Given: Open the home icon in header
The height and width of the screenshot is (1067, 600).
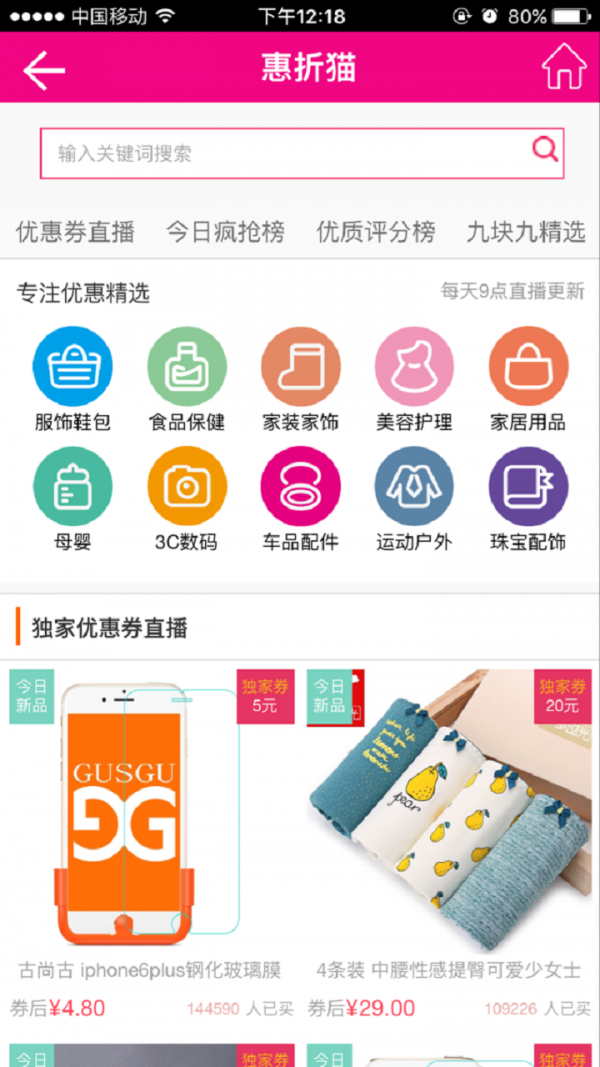Looking at the screenshot, I should click(x=563, y=67).
